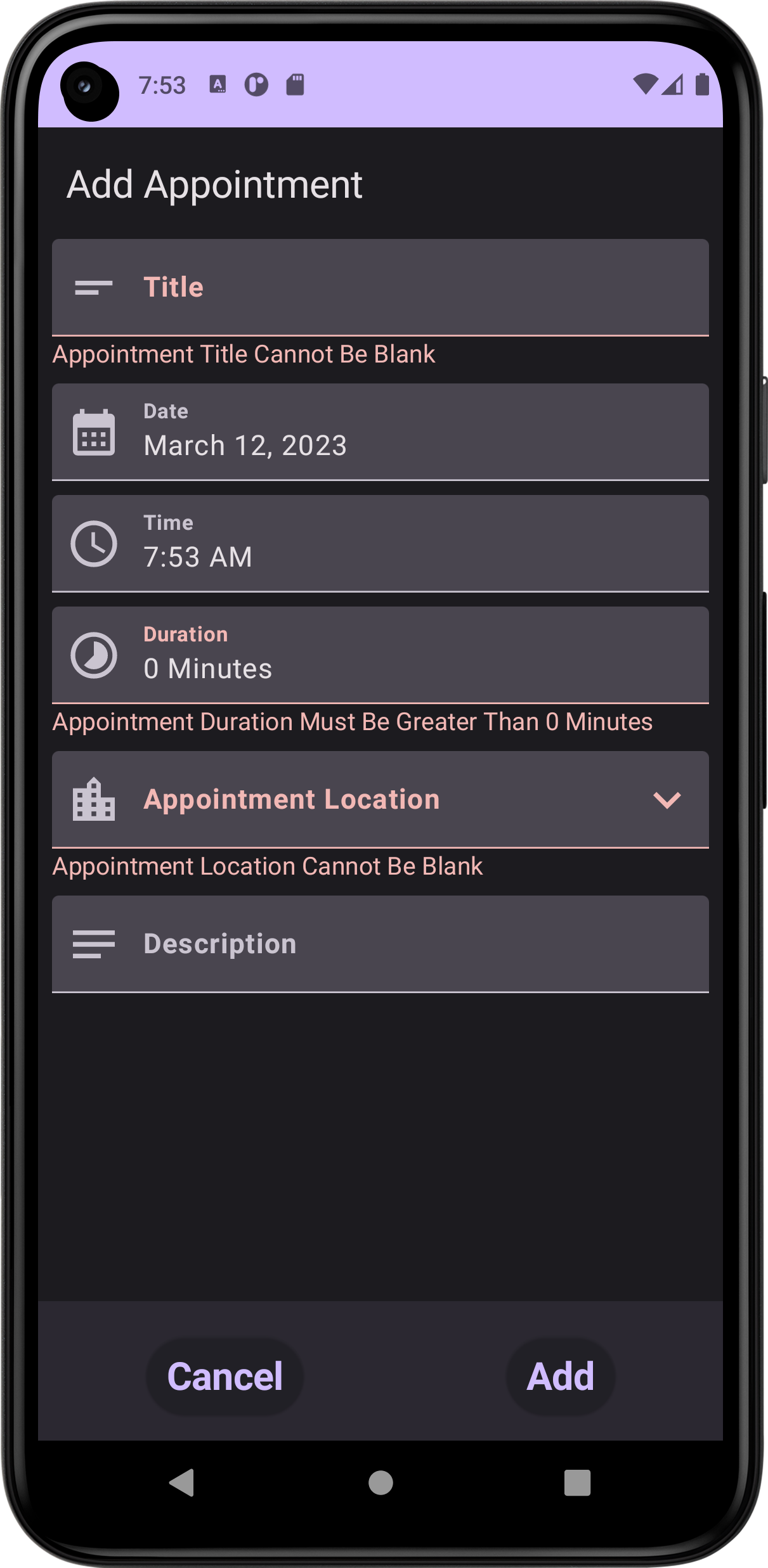
Task: Click the clock icon beside Time
Action: (93, 543)
